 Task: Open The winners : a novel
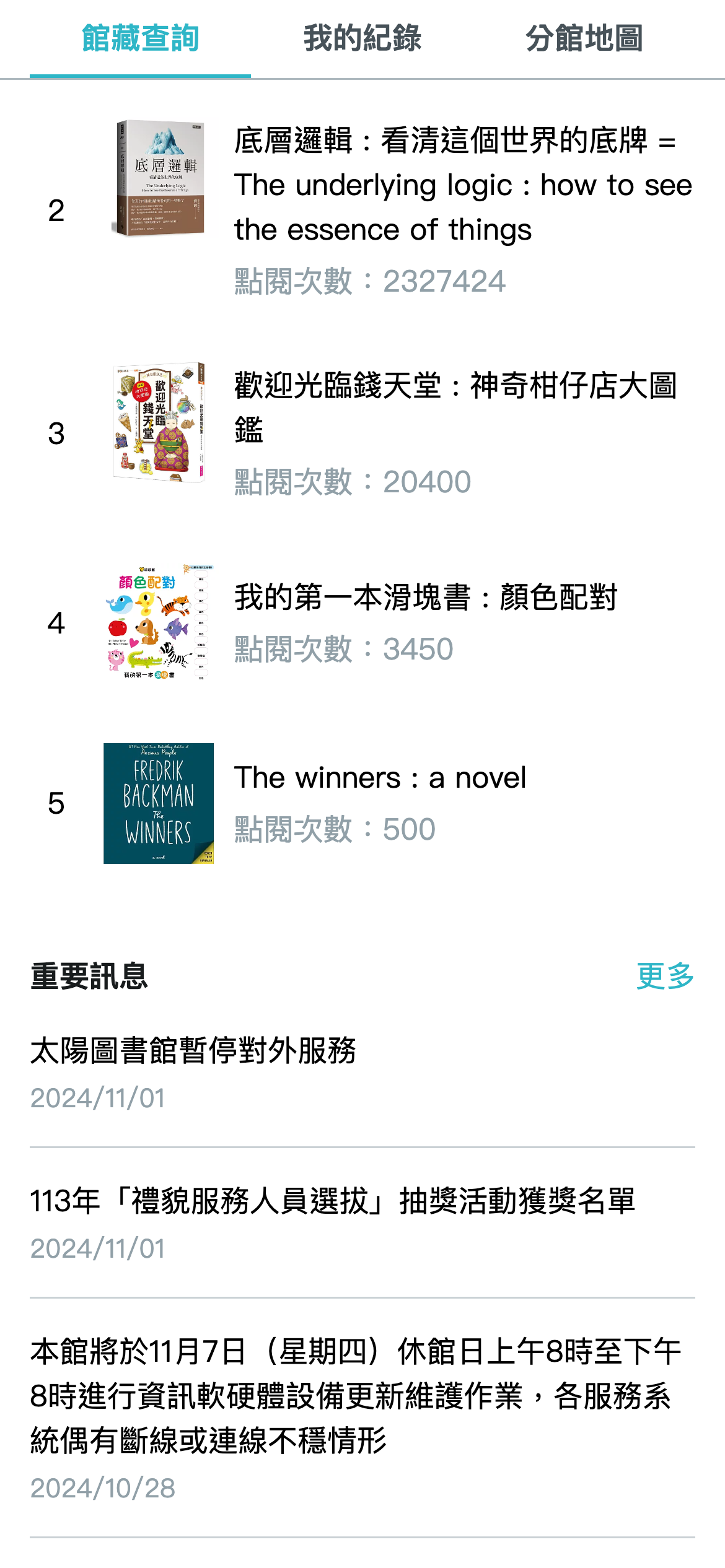[380, 778]
